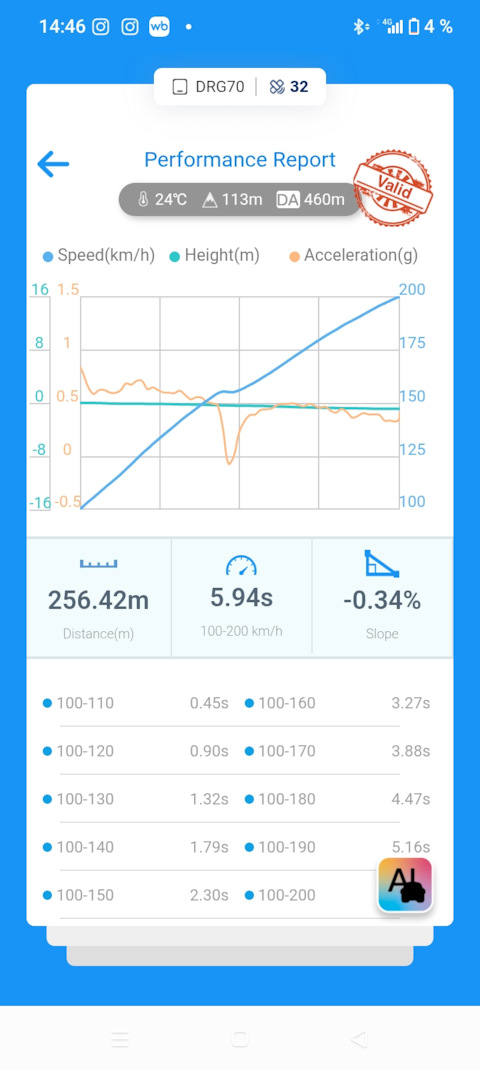This screenshot has height=1070, width=480.
Task: Toggle the Height(m) chart legend
Action: (214, 256)
